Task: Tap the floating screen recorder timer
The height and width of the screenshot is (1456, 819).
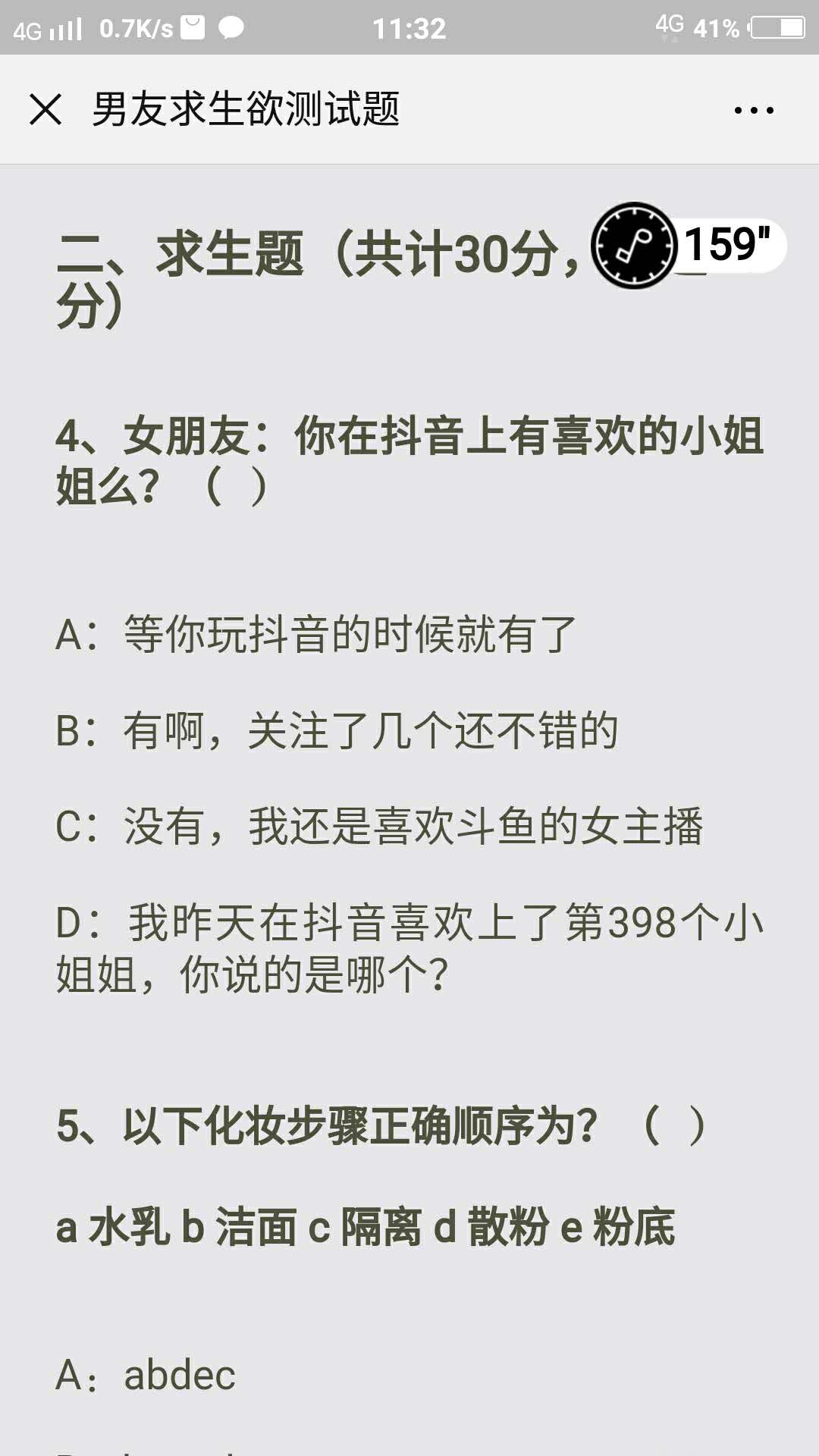Action: tap(689, 245)
